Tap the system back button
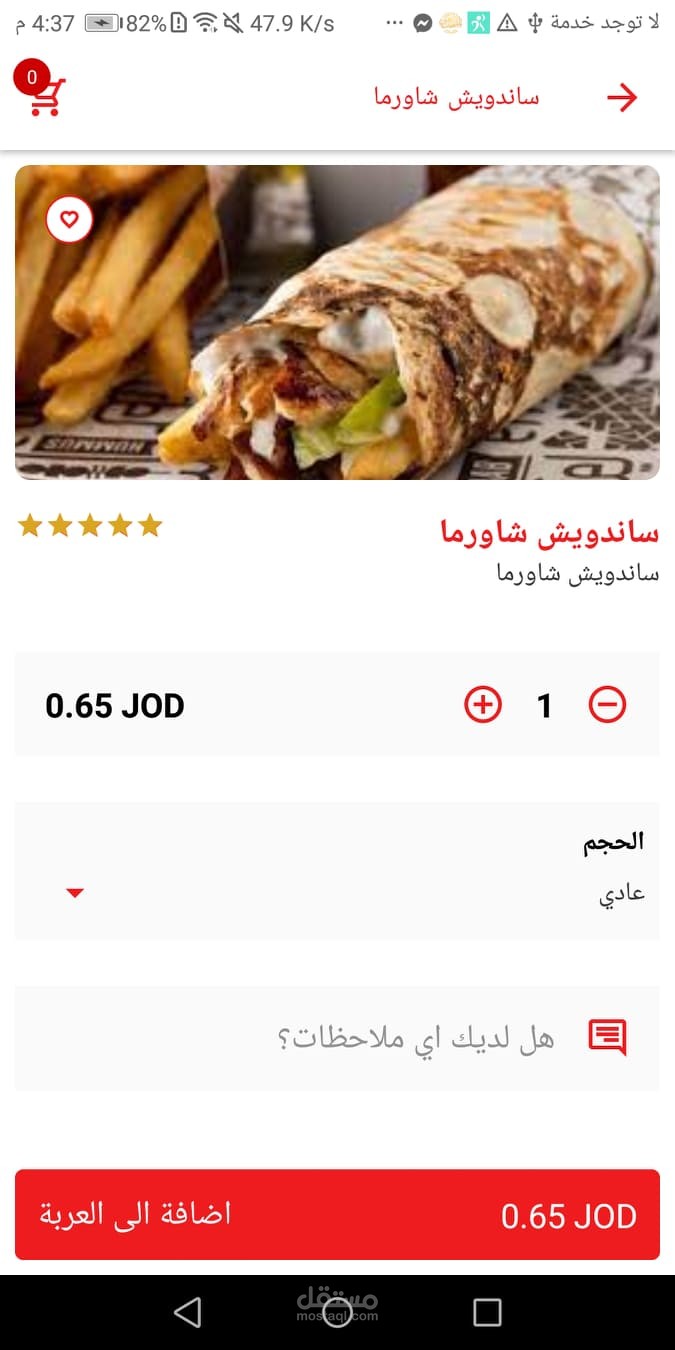This screenshot has width=675, height=1350. point(187,1312)
